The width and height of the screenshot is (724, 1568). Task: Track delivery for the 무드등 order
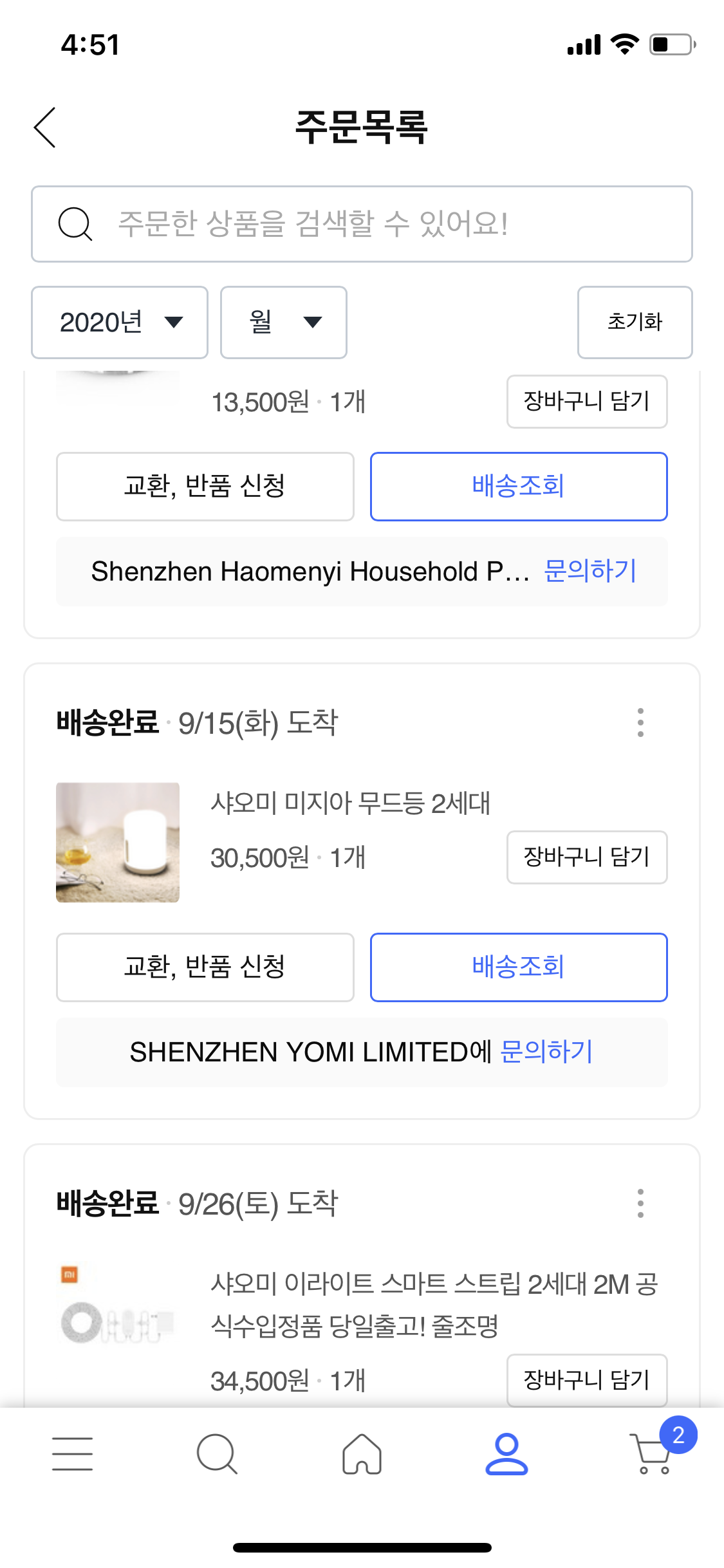[x=519, y=967]
